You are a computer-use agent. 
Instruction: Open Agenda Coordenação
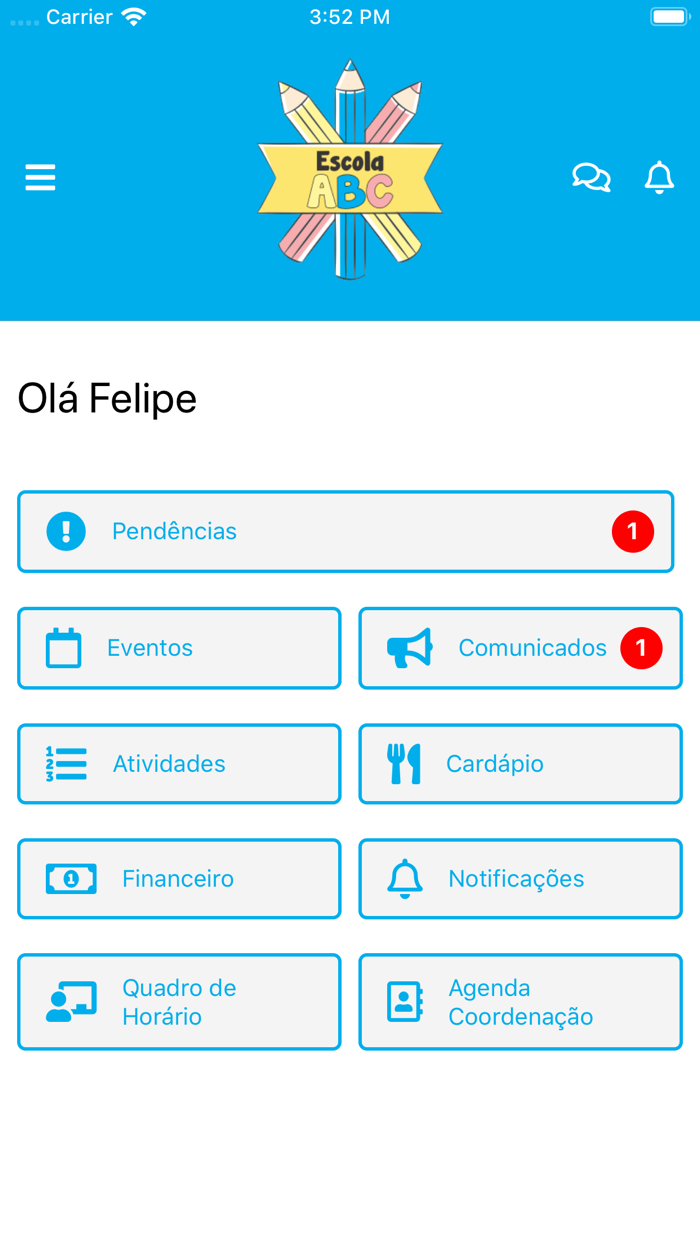click(520, 1002)
